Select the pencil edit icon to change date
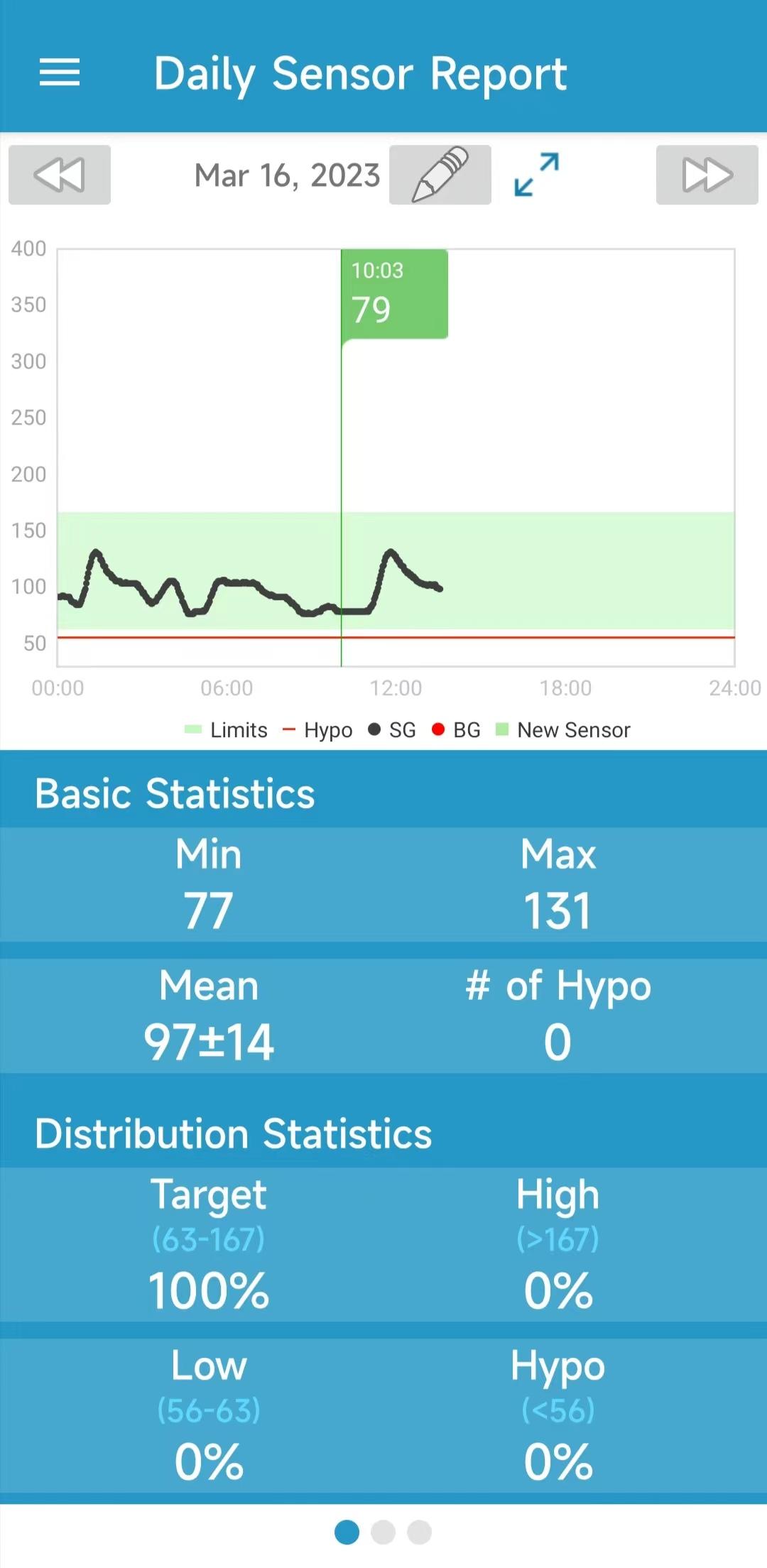 click(440, 174)
